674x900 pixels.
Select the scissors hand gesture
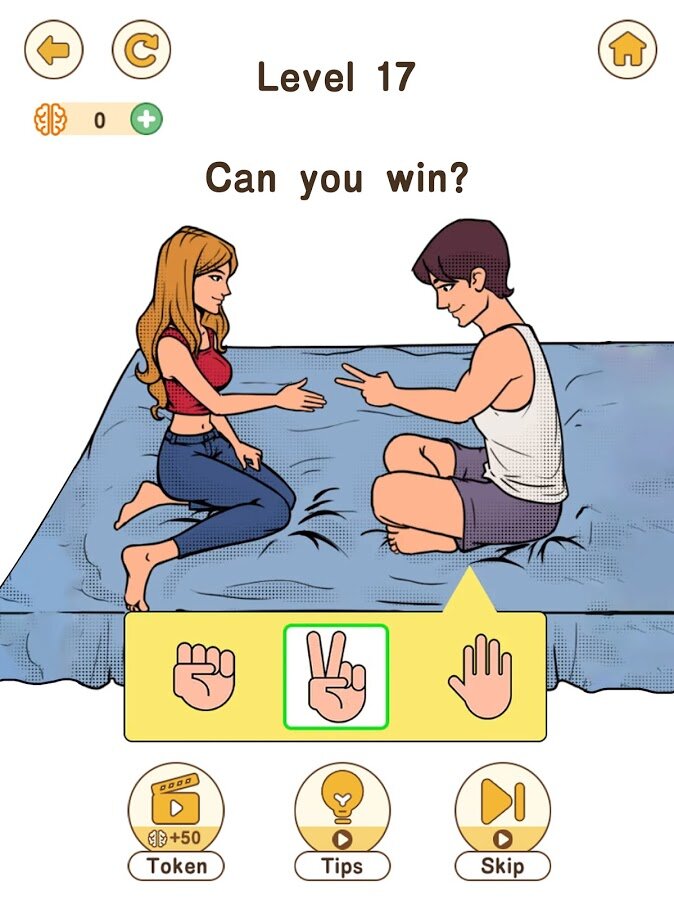coord(335,677)
